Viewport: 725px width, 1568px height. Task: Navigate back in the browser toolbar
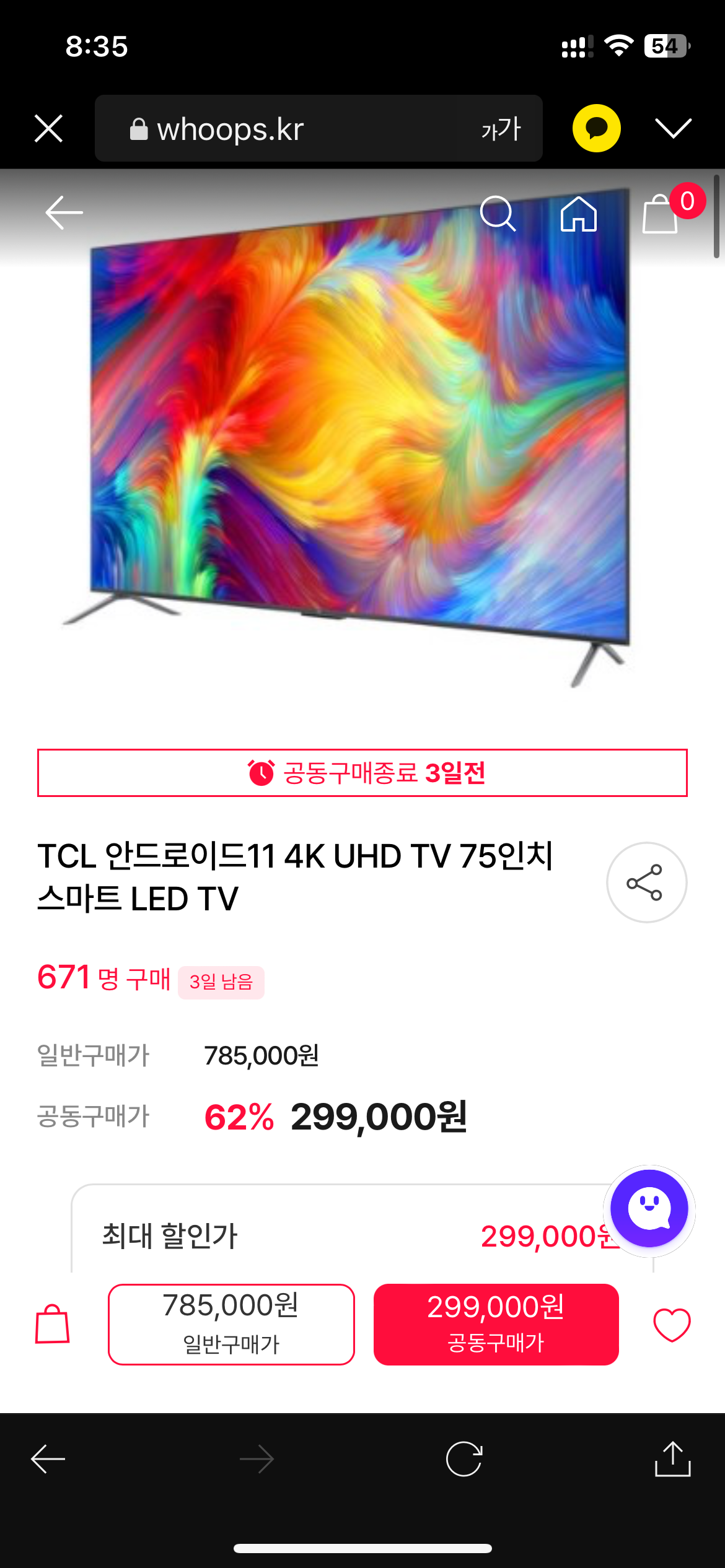[x=48, y=1459]
